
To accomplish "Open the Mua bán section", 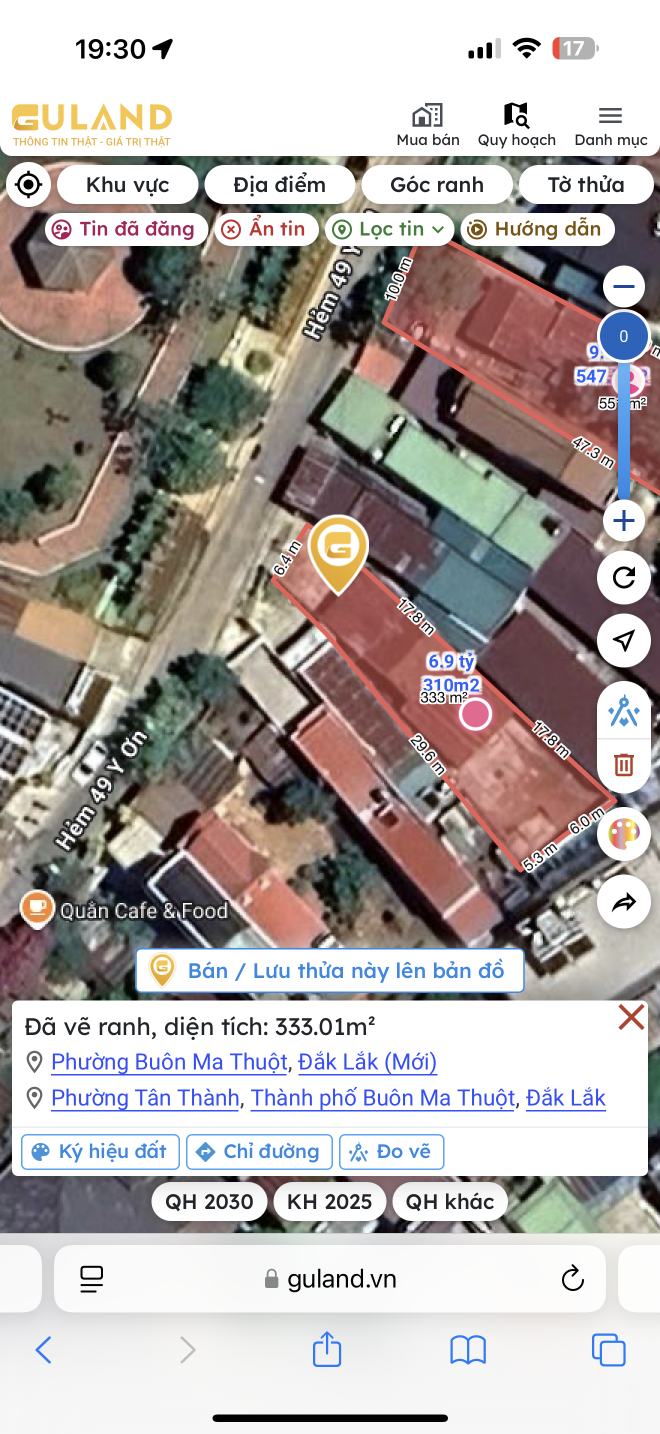I will pyautogui.click(x=428, y=126).
